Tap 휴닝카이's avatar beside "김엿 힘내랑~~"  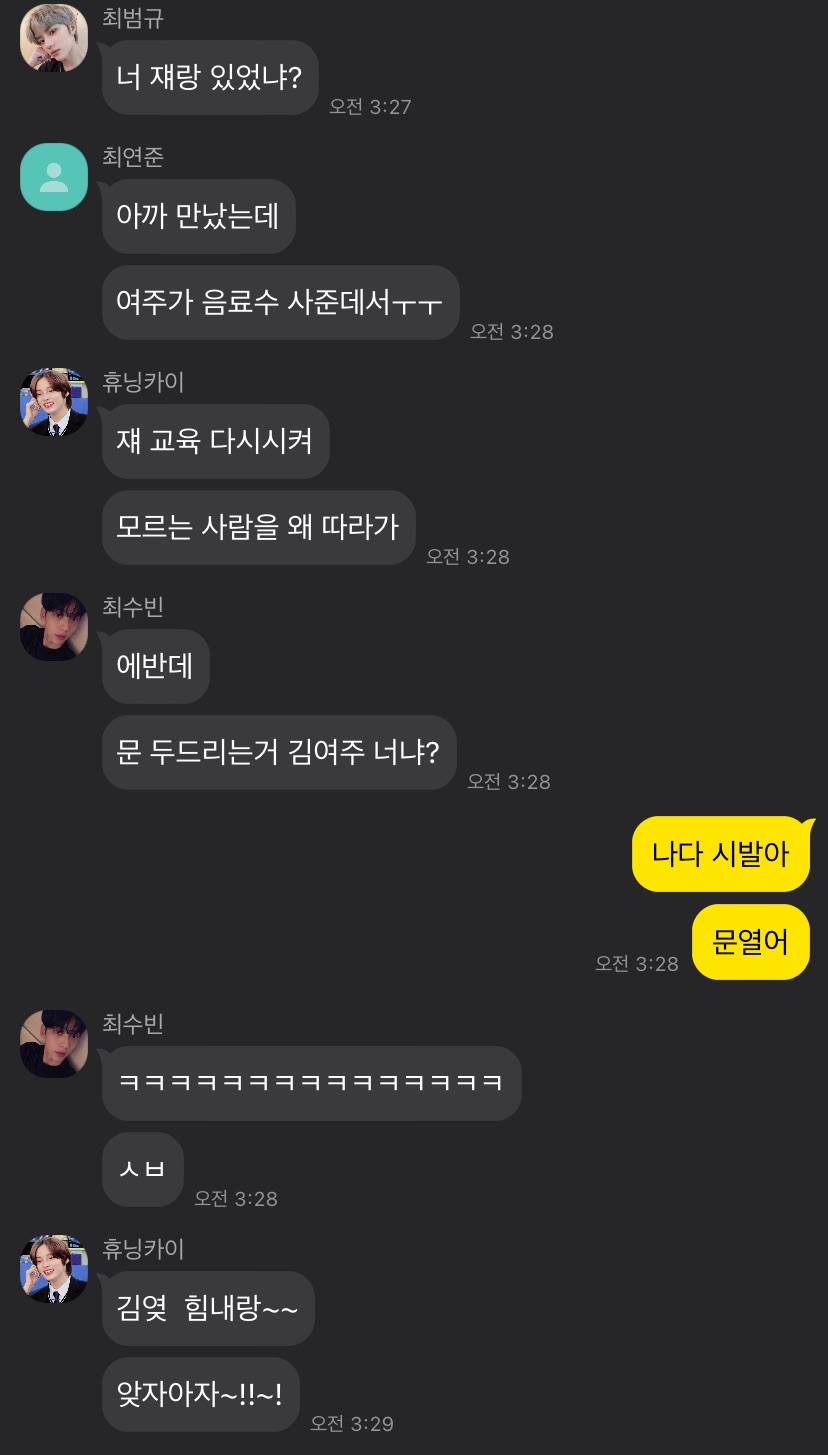(x=54, y=1269)
